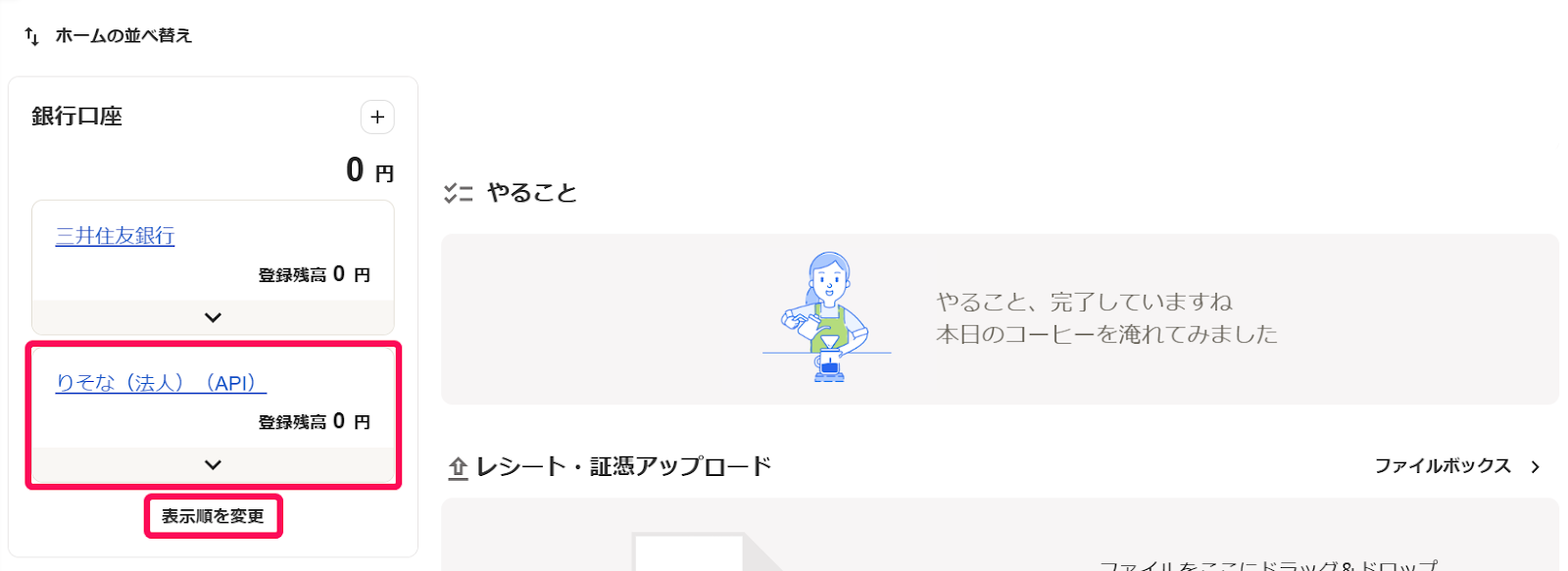Add a new bank account with plus button
The height and width of the screenshot is (571, 1568).
click(x=377, y=118)
